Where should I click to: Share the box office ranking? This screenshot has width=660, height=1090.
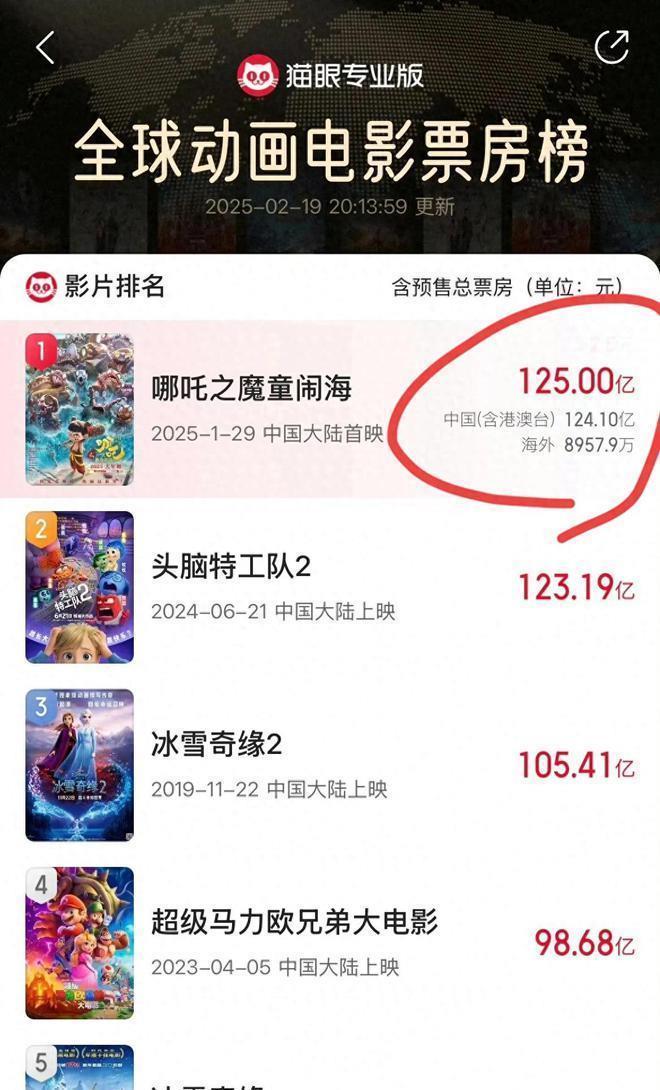click(x=611, y=47)
